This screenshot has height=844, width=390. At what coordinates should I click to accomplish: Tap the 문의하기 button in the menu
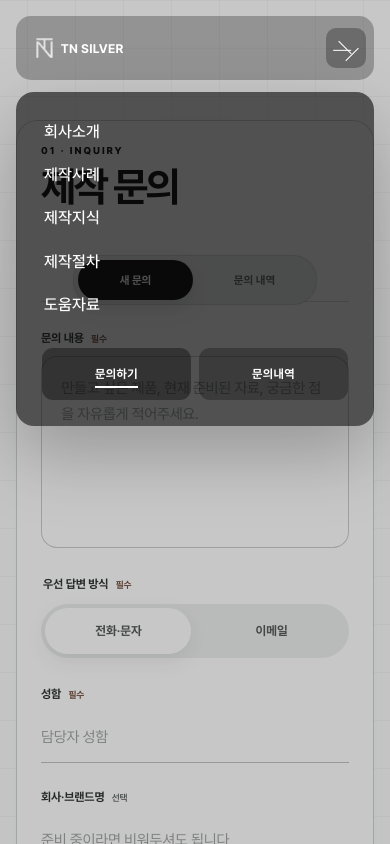pos(116,374)
